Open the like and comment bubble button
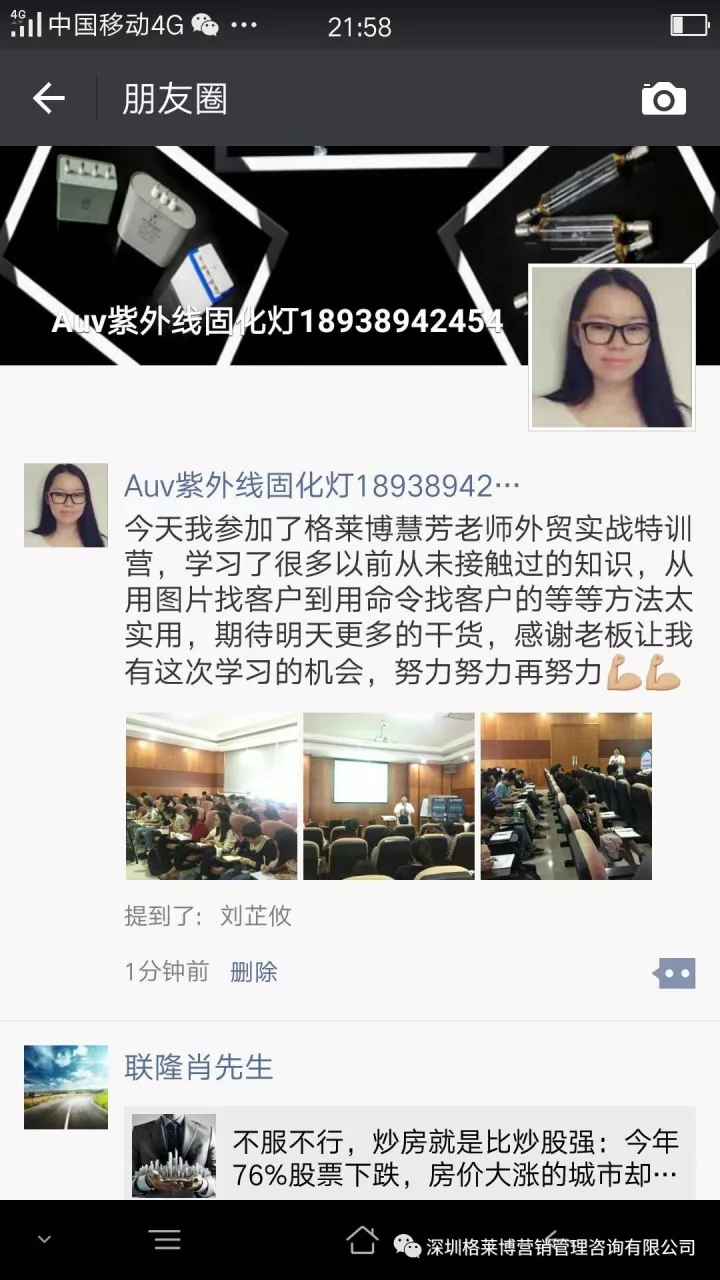Viewport: 720px width, 1280px height. tap(673, 972)
